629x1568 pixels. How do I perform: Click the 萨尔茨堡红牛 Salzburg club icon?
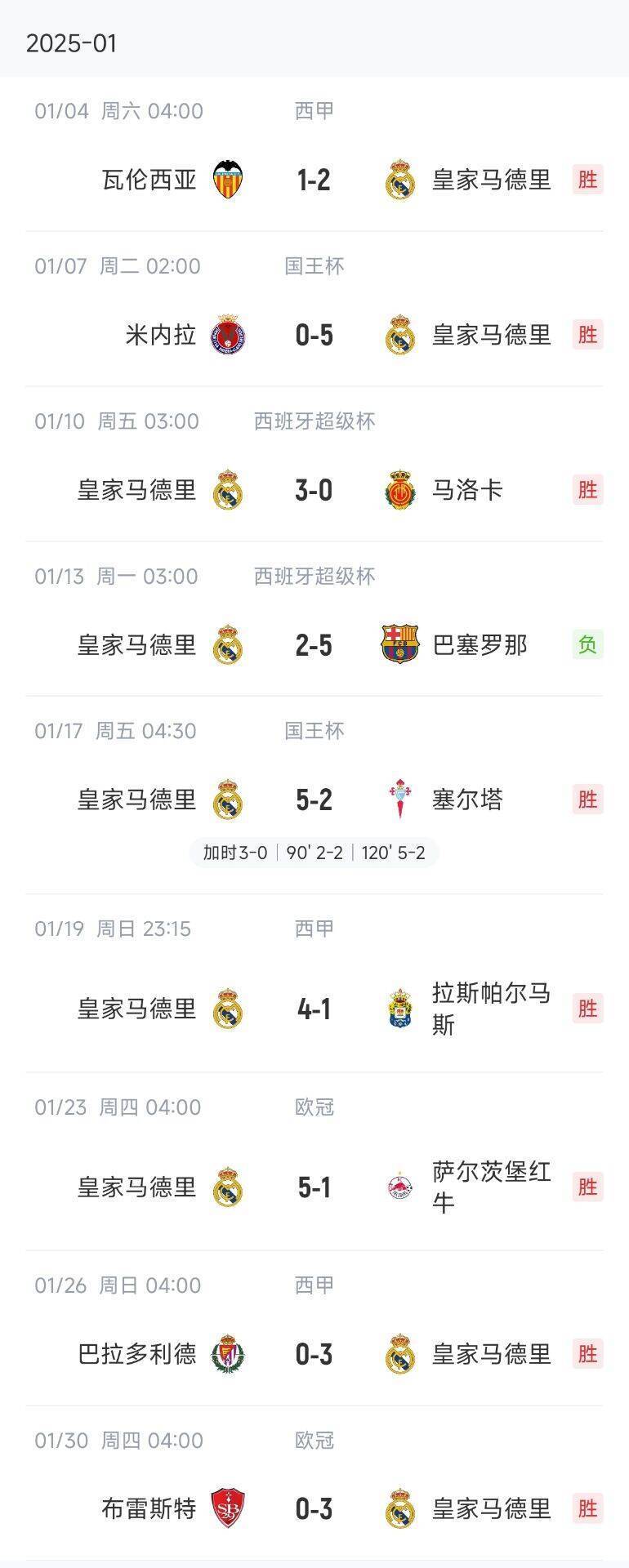[399, 1188]
